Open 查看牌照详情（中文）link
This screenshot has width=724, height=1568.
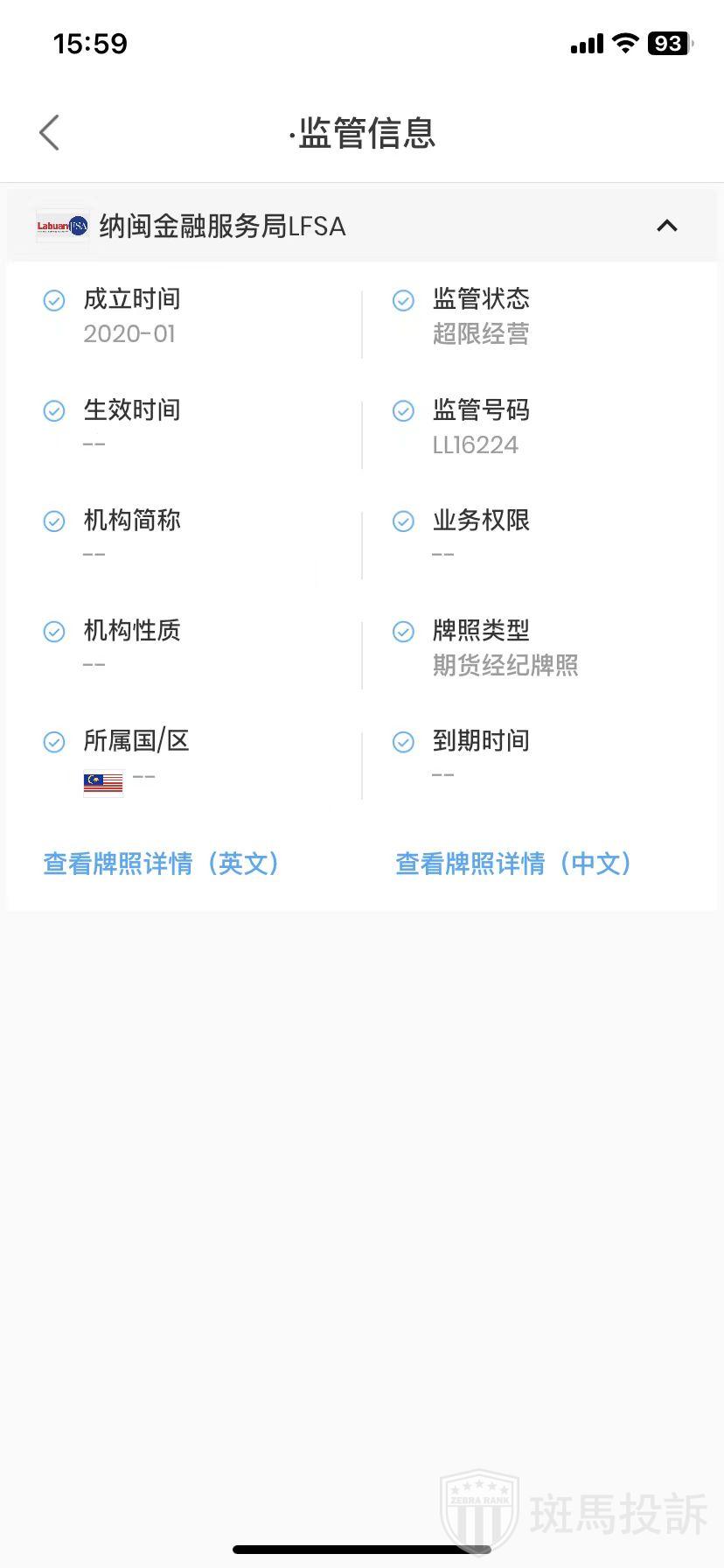514,864
